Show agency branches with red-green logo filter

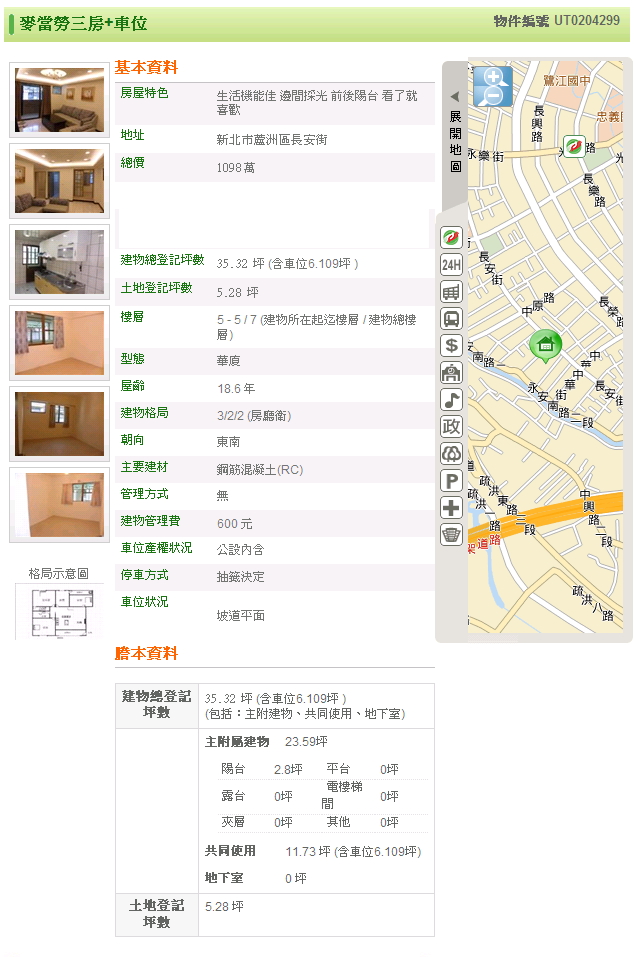[451, 238]
